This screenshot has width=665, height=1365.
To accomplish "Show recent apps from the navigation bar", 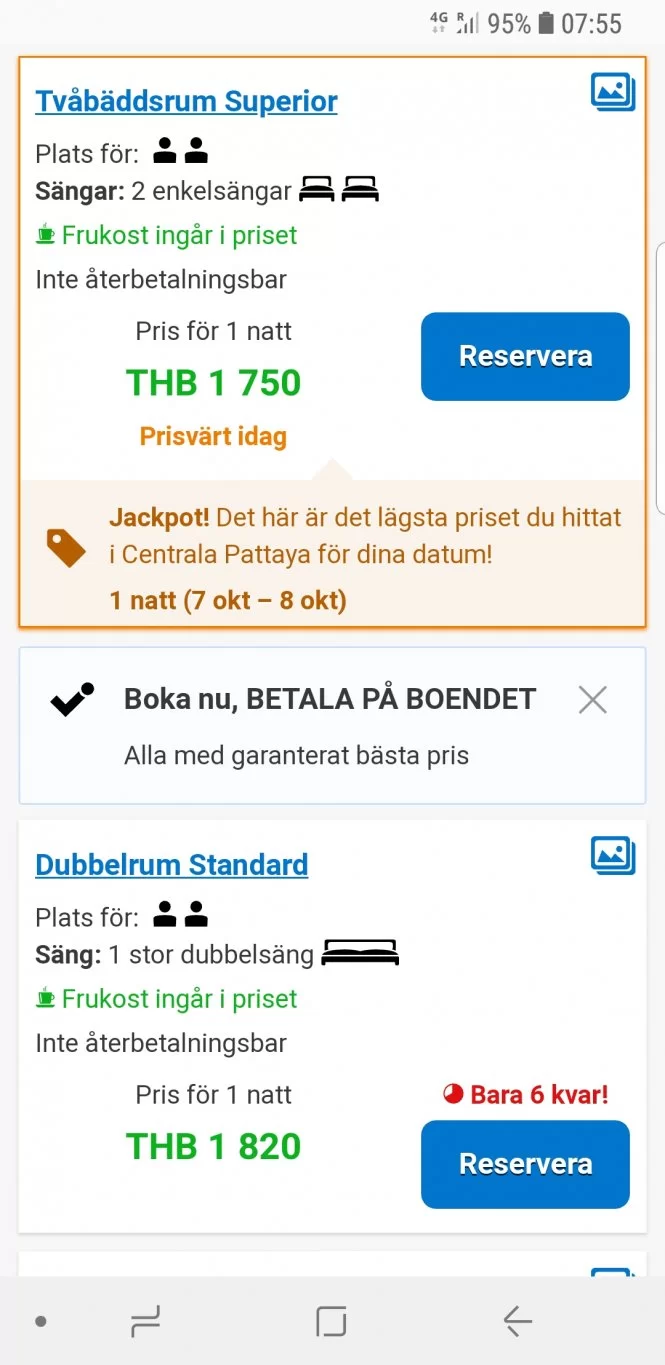I will pos(146,1322).
